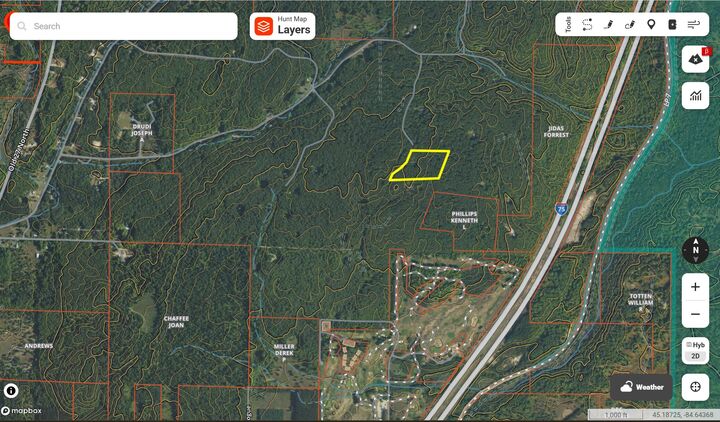Open the Weather panel
The height and width of the screenshot is (422, 720).
(641, 387)
